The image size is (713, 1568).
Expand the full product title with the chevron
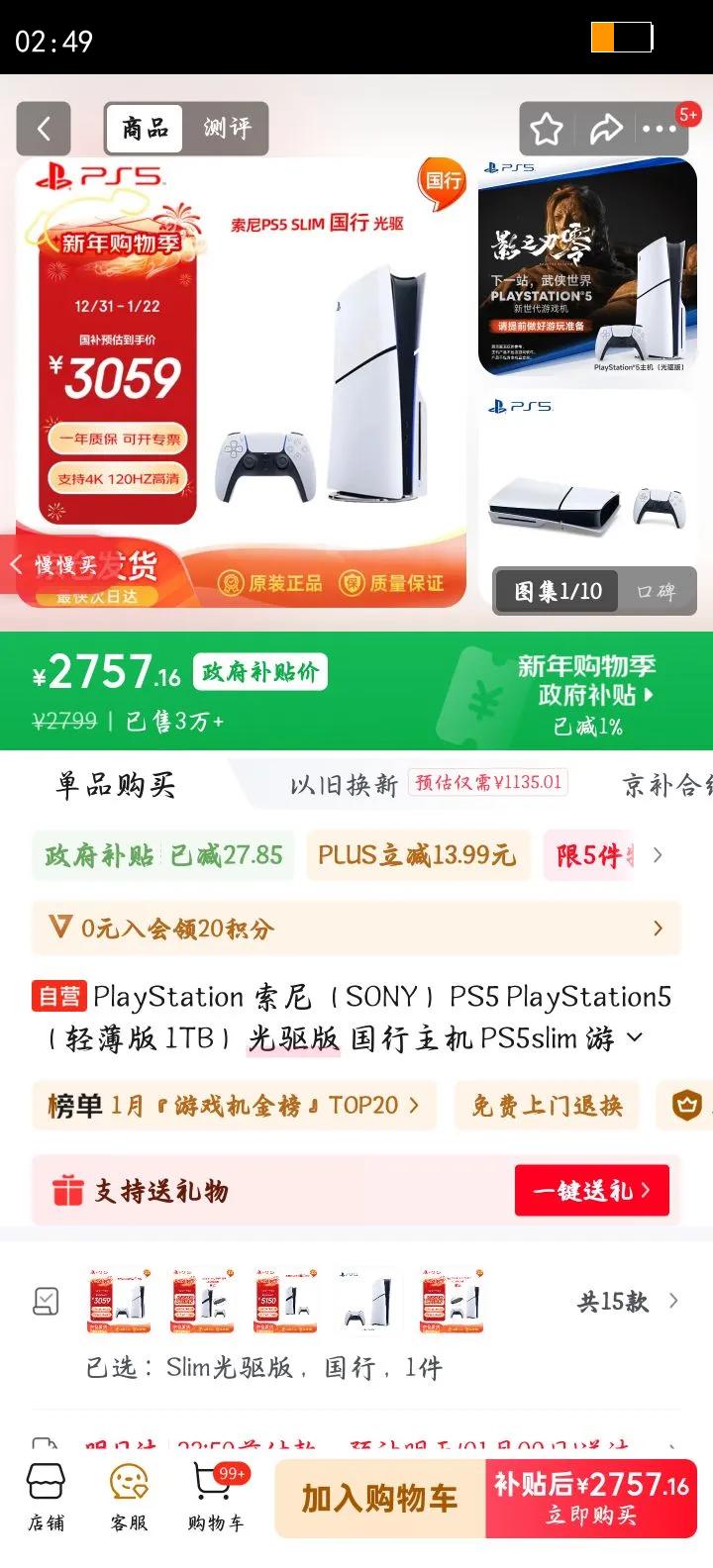635,1037
